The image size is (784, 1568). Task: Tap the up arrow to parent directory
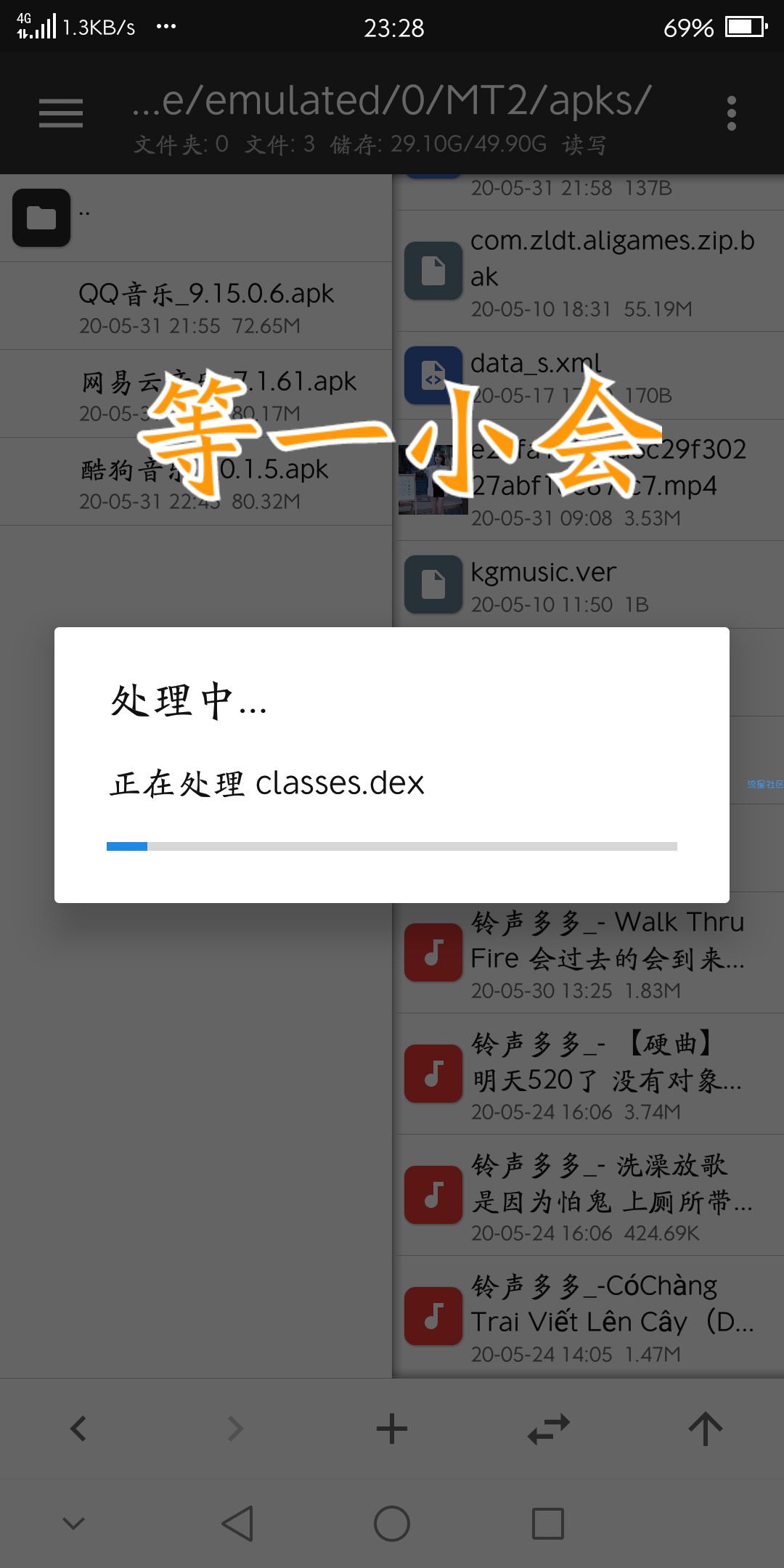705,1429
